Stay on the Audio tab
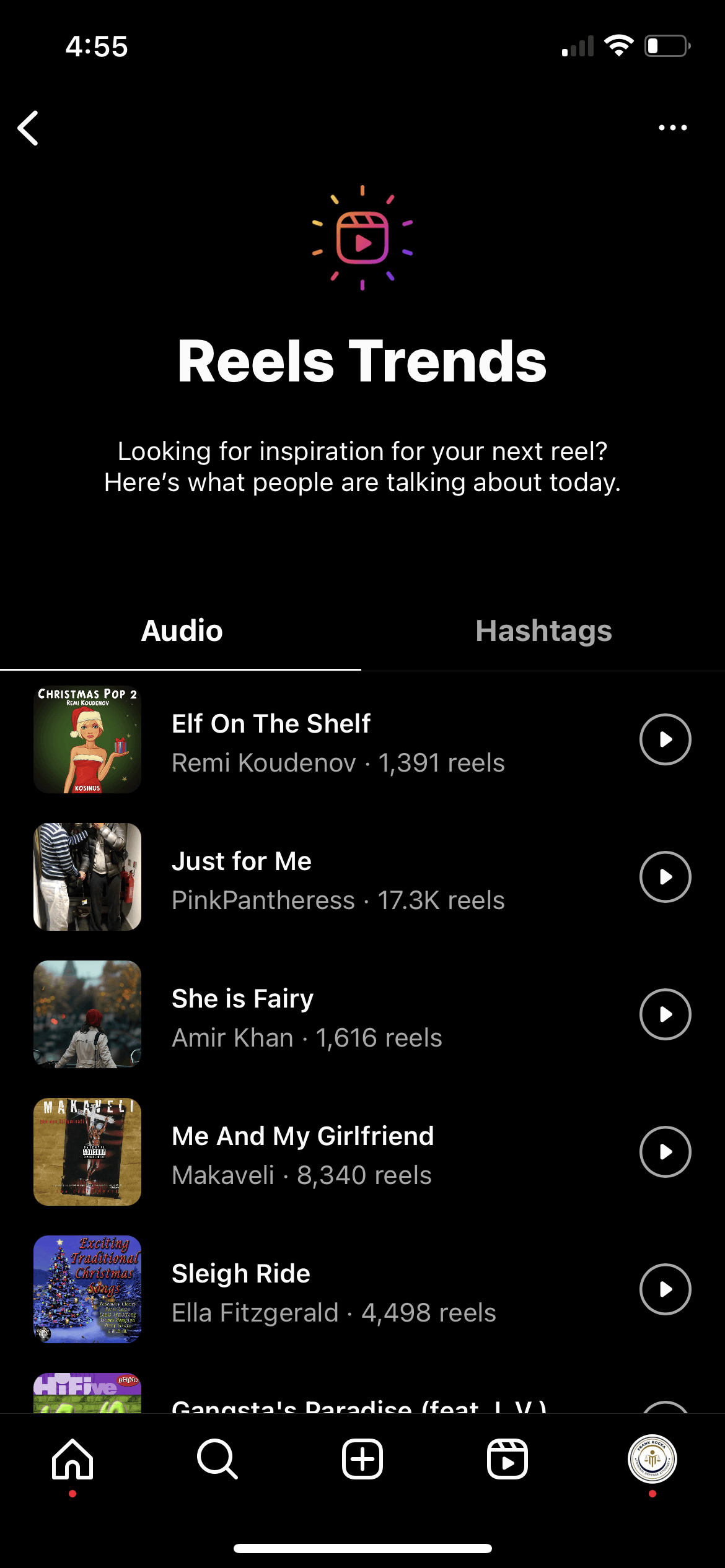725x1568 pixels. (181, 630)
